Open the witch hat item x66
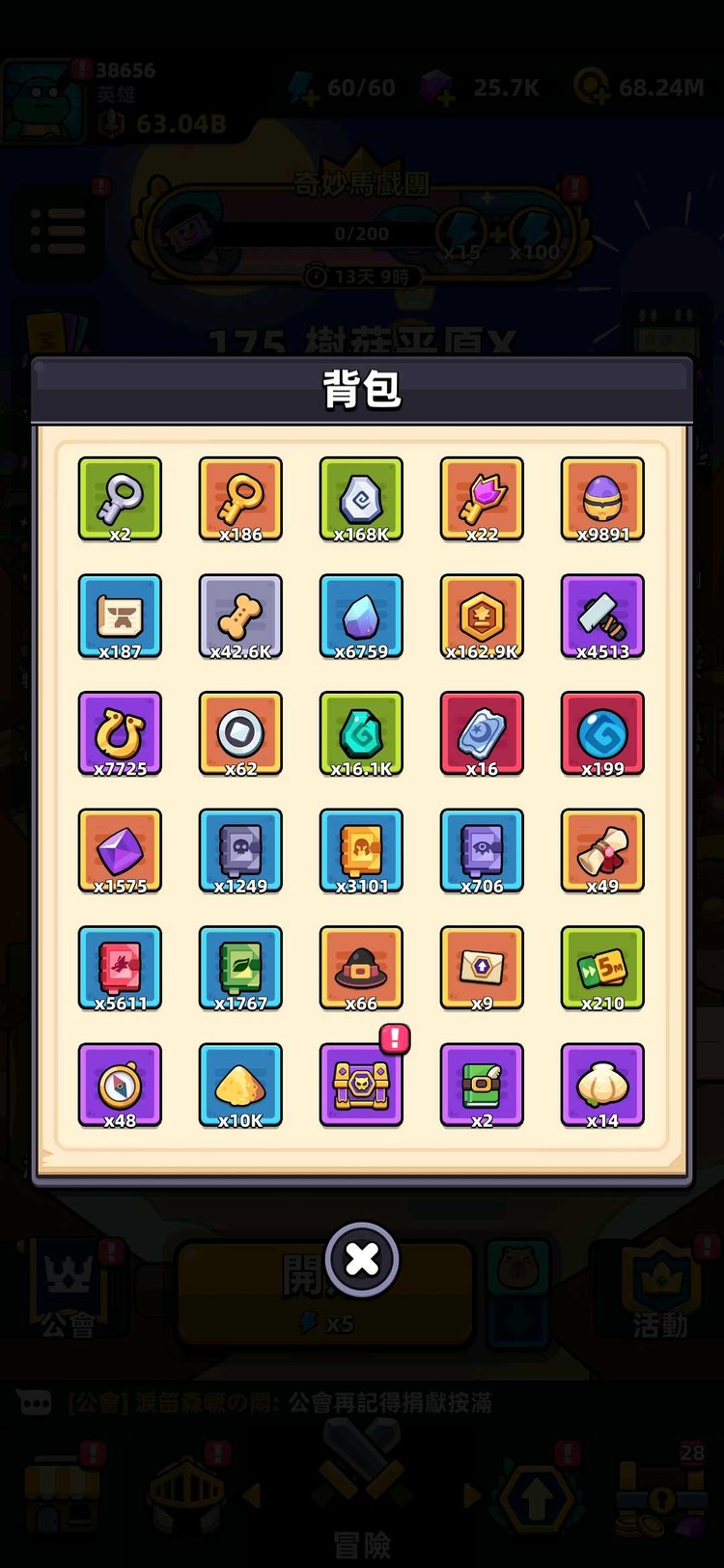The image size is (724, 1568). [x=361, y=968]
